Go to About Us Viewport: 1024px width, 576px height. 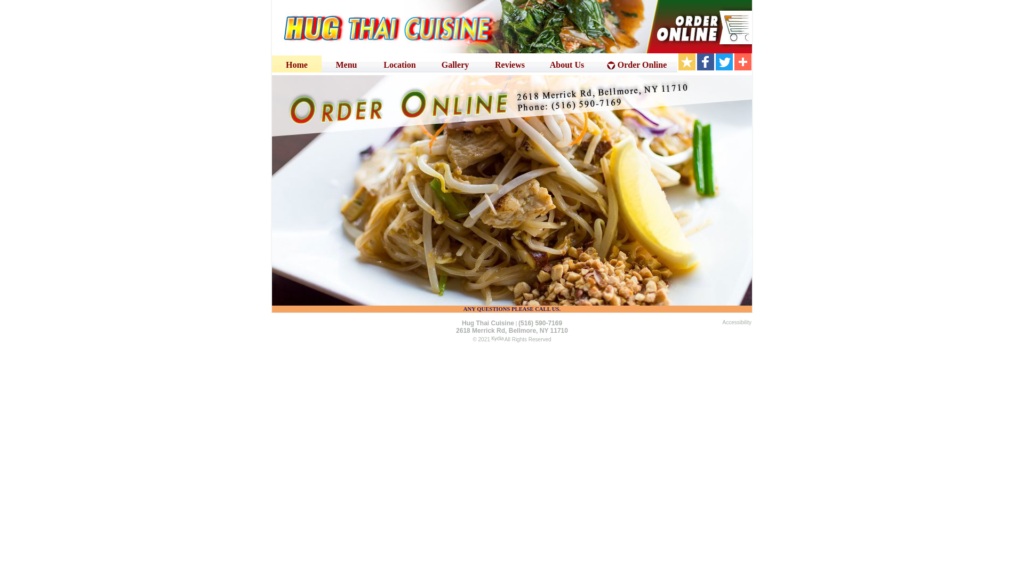click(x=566, y=65)
